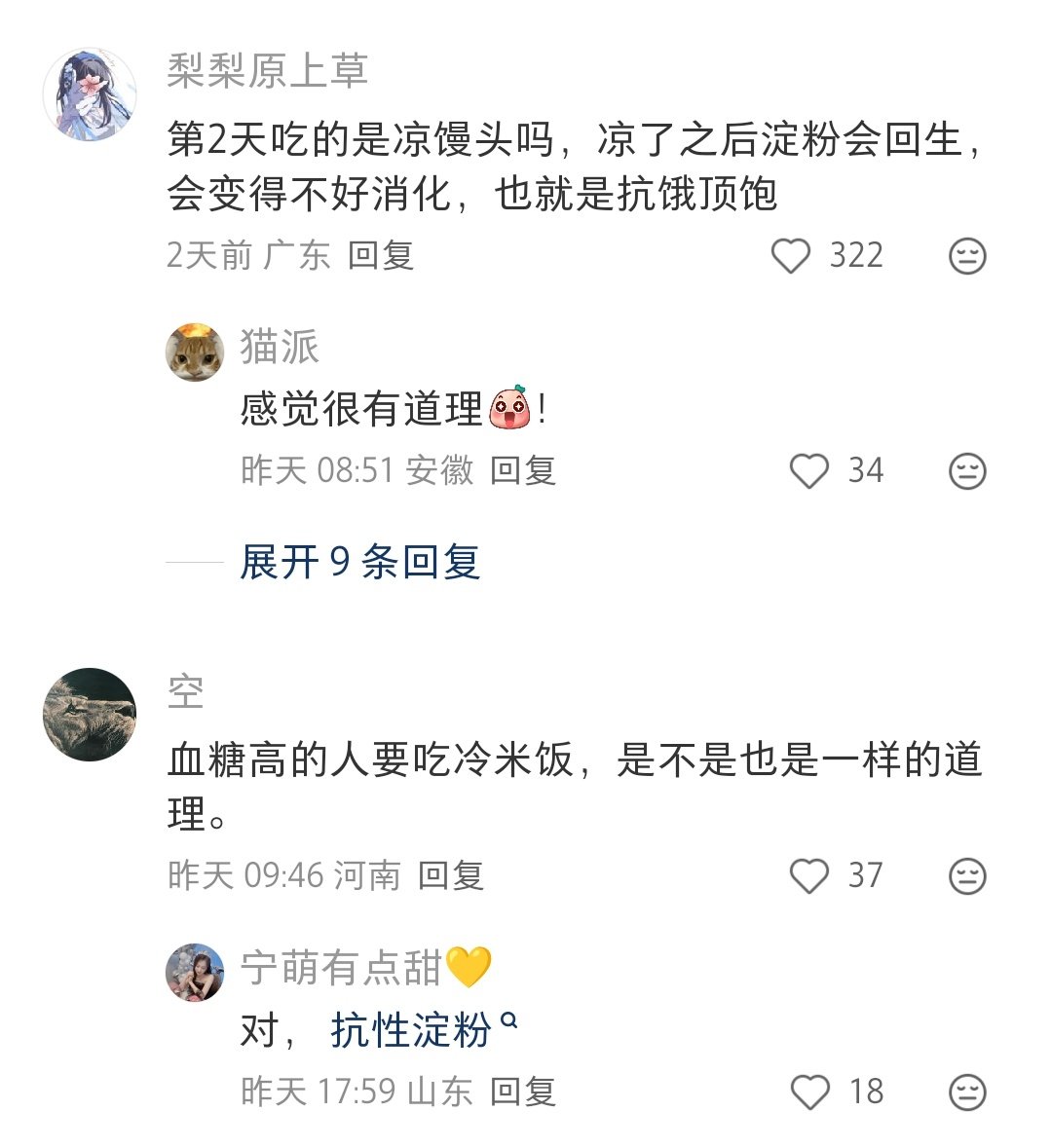Screen dimensions: 1051x1148
Task: Open 梨梨原上草's profile avatar
Action: [x=90, y=94]
